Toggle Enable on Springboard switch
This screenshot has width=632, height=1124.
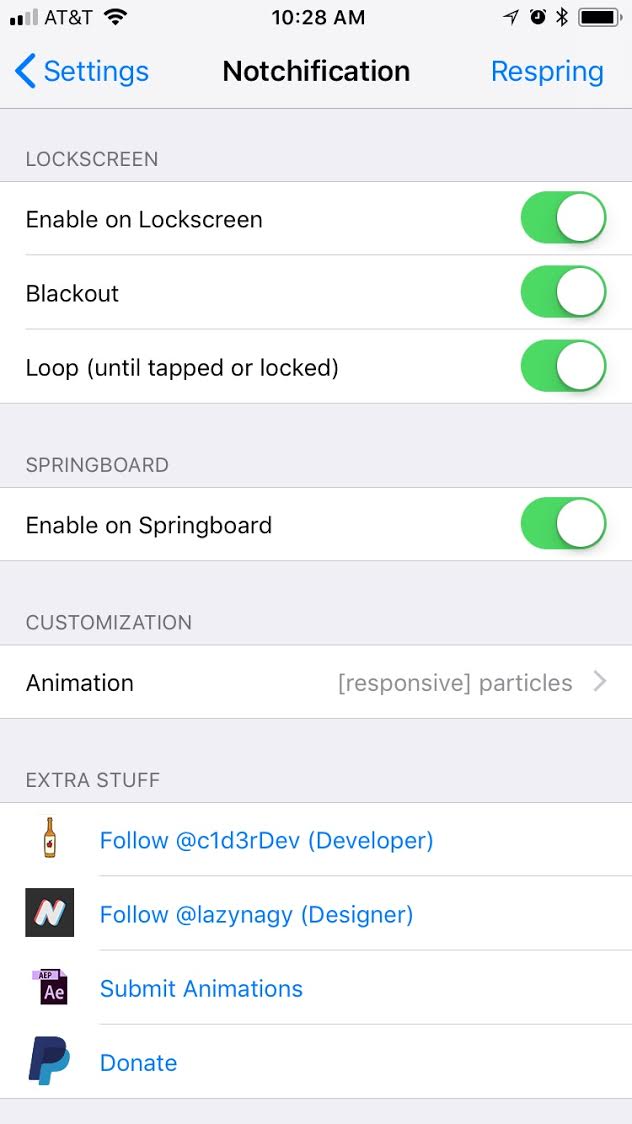[x=563, y=524]
